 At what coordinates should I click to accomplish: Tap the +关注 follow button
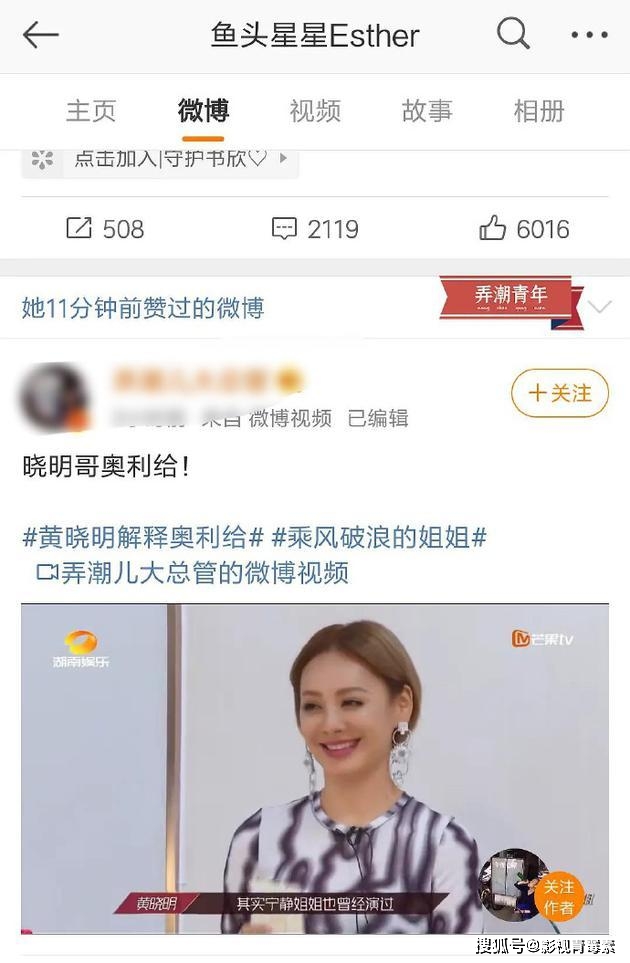pos(559,393)
